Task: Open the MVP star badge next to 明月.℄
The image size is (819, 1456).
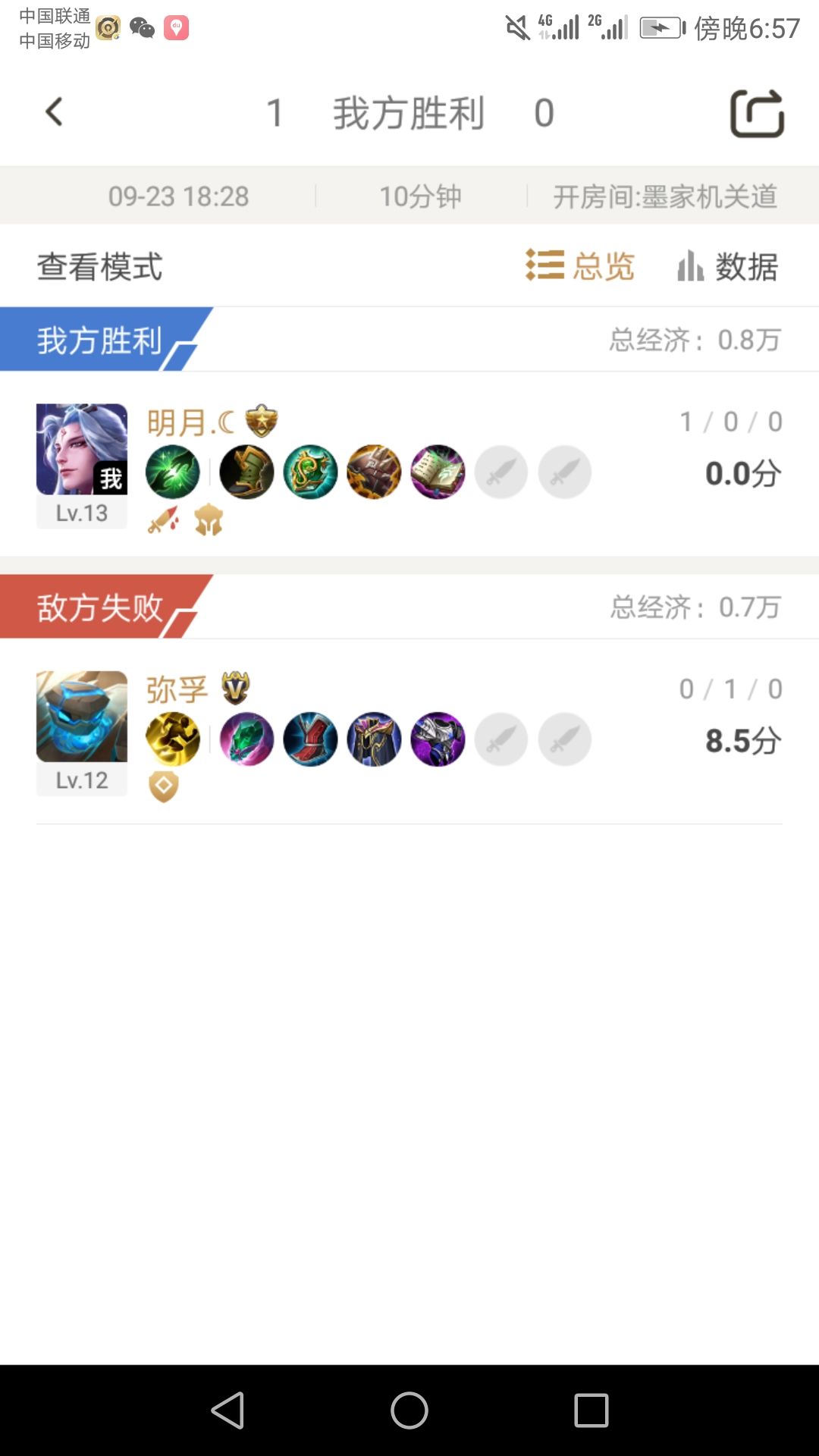Action: [x=260, y=422]
